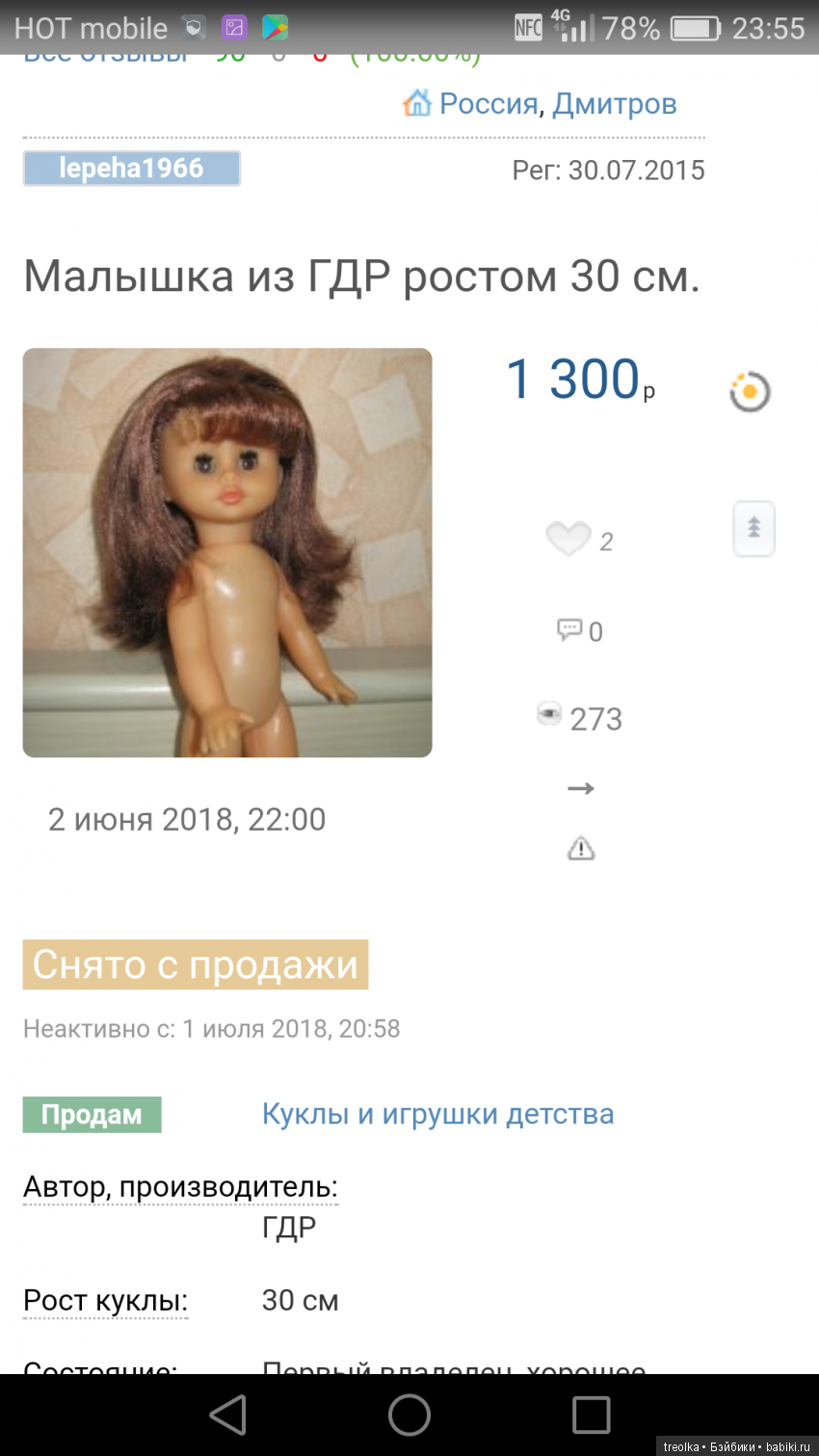Go to the home screen
Viewport: 819px width, 1456px height.
[x=409, y=1415]
